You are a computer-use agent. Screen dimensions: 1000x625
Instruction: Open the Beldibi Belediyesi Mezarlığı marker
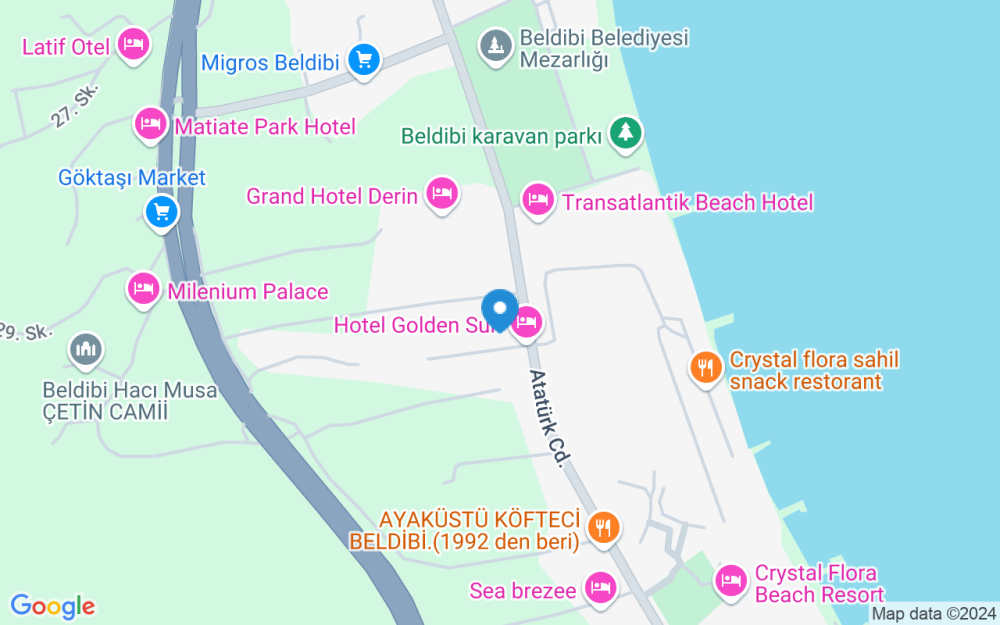coord(493,45)
